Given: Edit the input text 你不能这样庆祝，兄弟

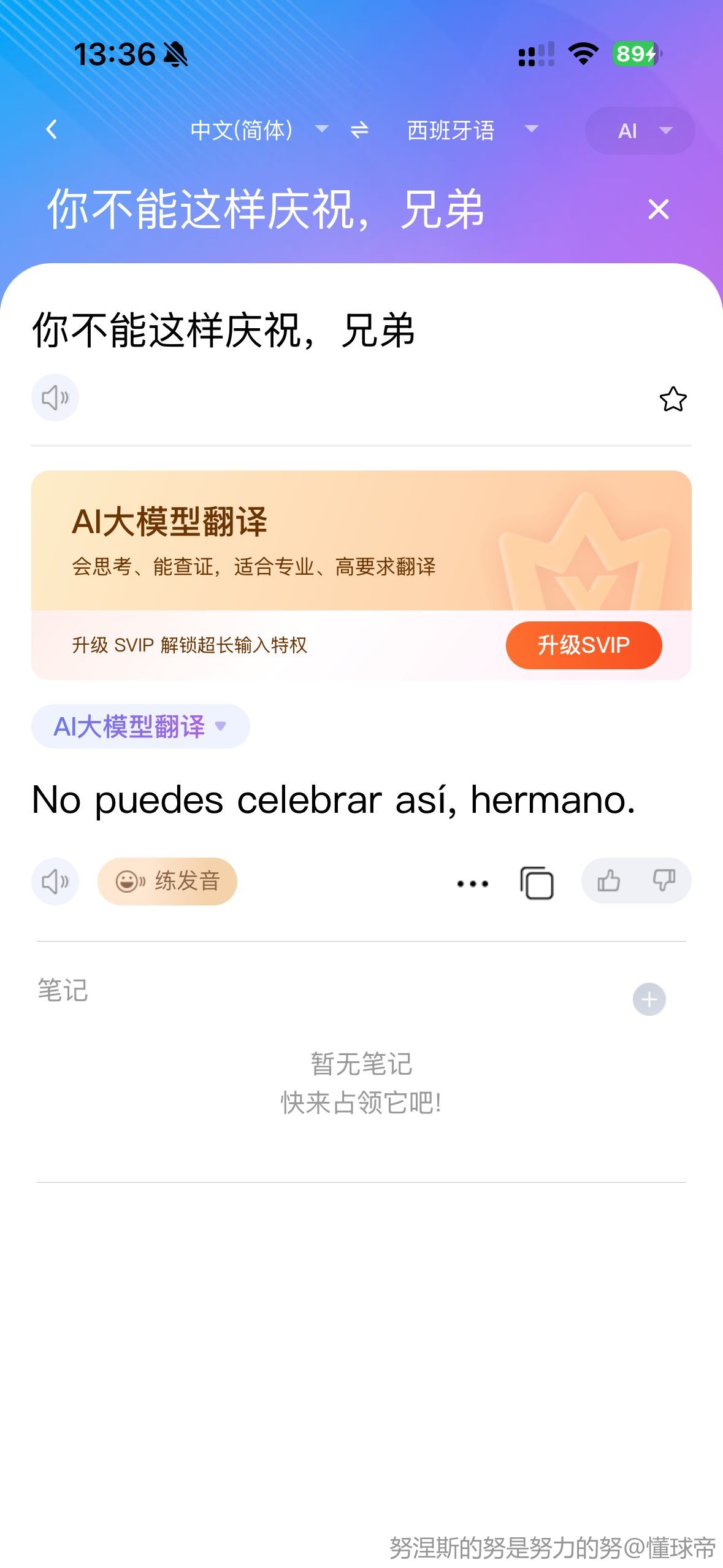Looking at the screenshot, I should (265, 210).
